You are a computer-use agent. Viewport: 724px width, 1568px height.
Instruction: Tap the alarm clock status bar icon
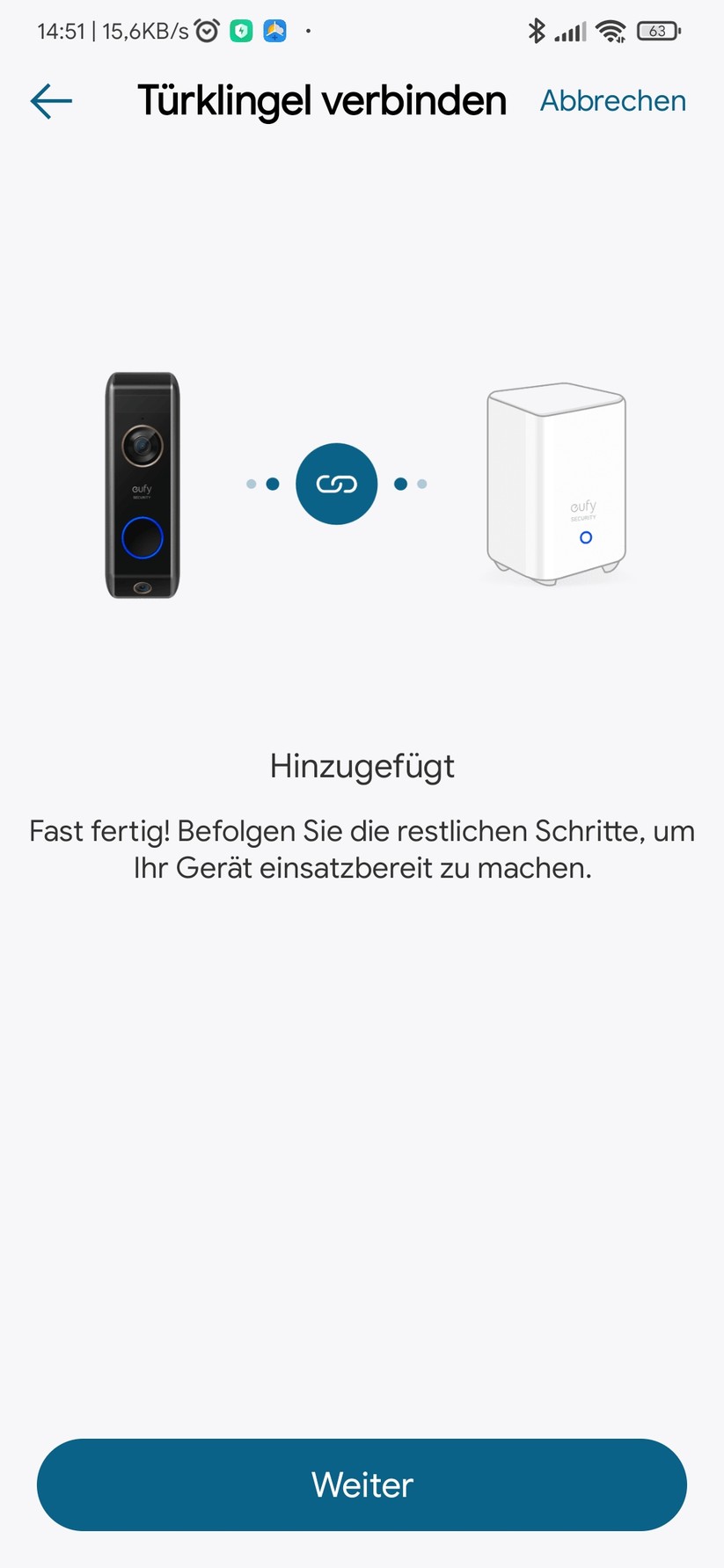[206, 29]
